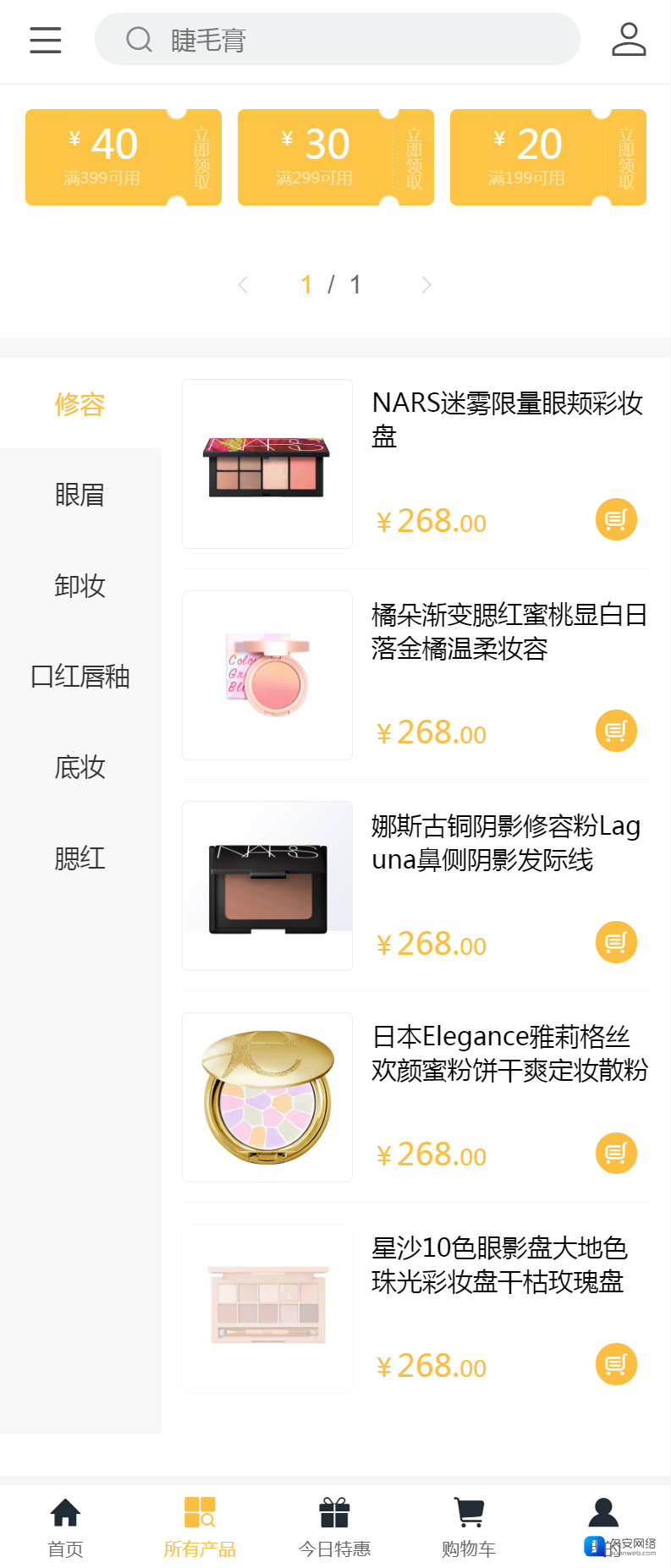Add NARS迷雾限量眼颊彩妆盘 to cart
The width and height of the screenshot is (671, 1568).
tap(616, 519)
